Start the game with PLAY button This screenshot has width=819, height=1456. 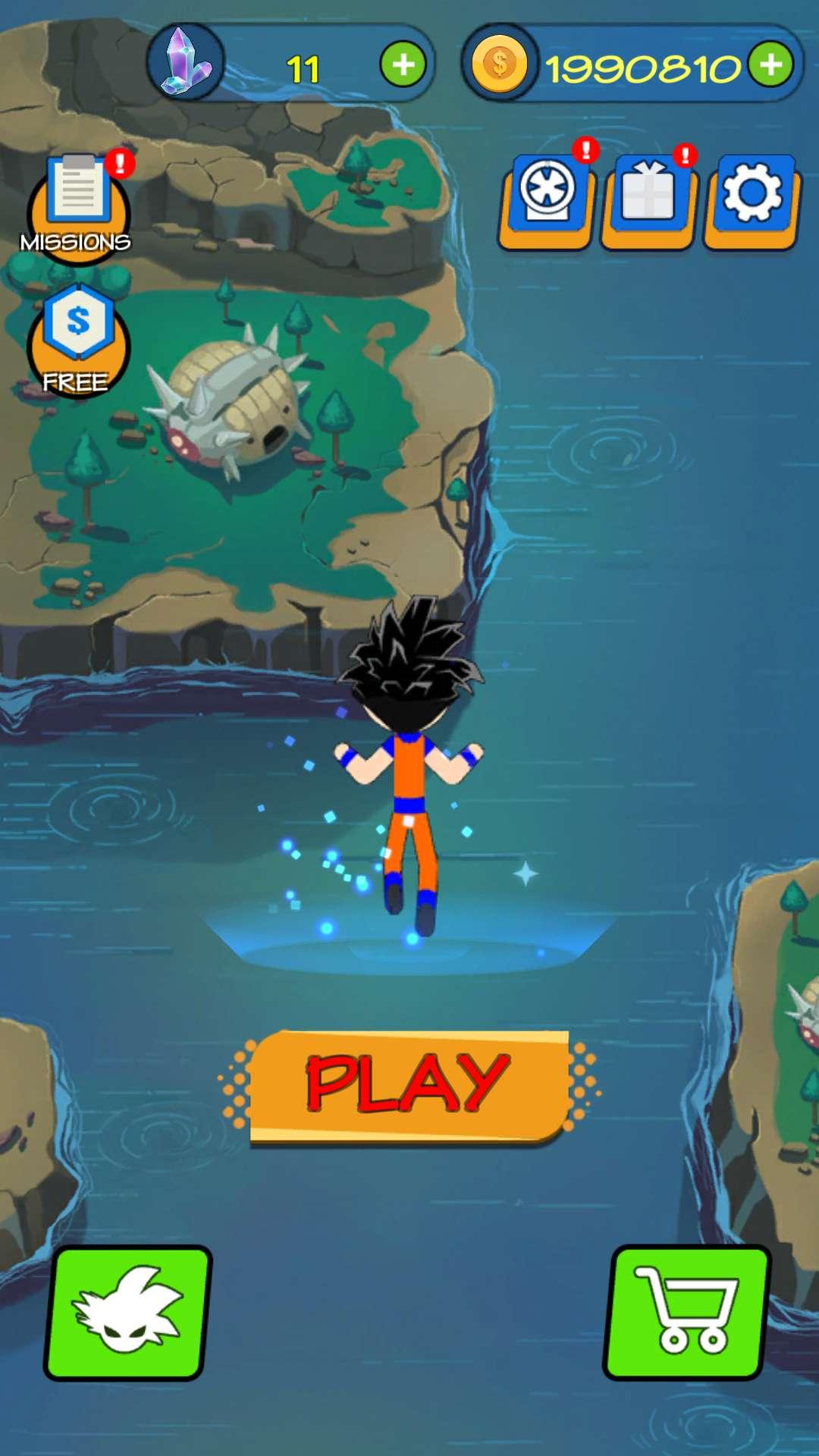408,1084
